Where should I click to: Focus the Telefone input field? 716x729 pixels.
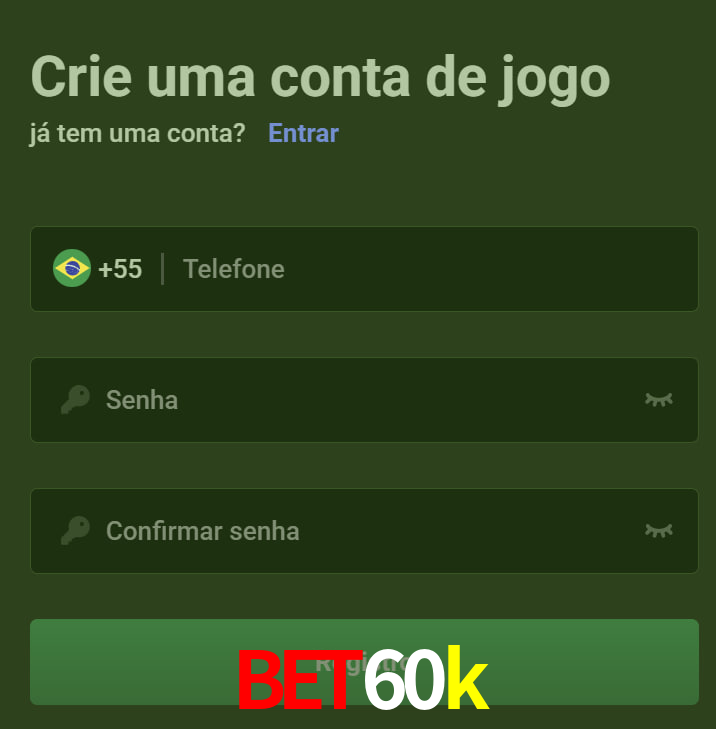pyautogui.click(x=430, y=269)
